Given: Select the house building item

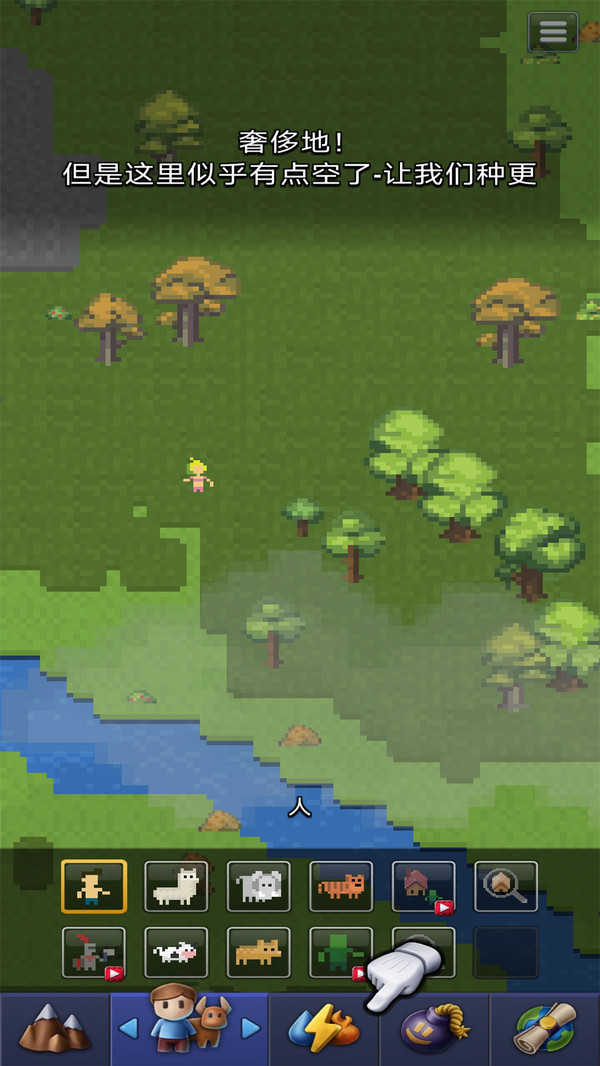Looking at the screenshot, I should click(x=423, y=886).
